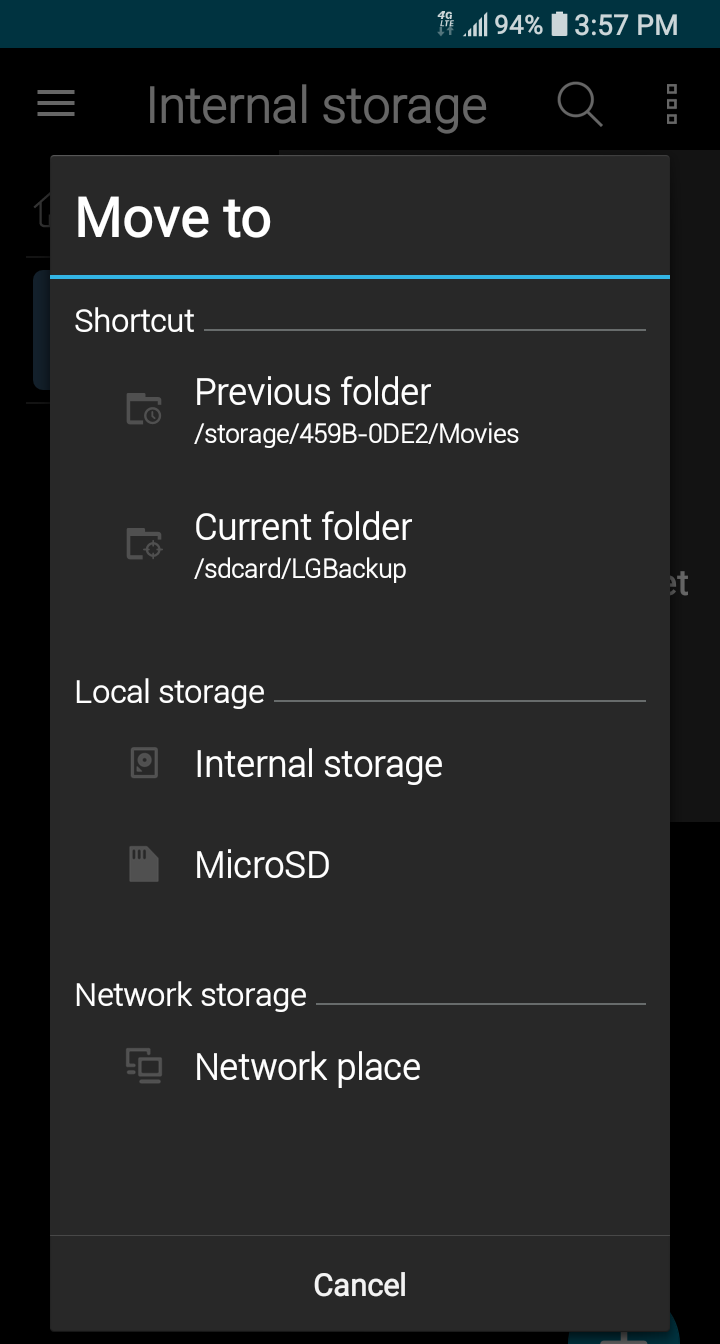This screenshot has height=1344, width=720.
Task: Open MicroSD as move destination
Action: 360,864
